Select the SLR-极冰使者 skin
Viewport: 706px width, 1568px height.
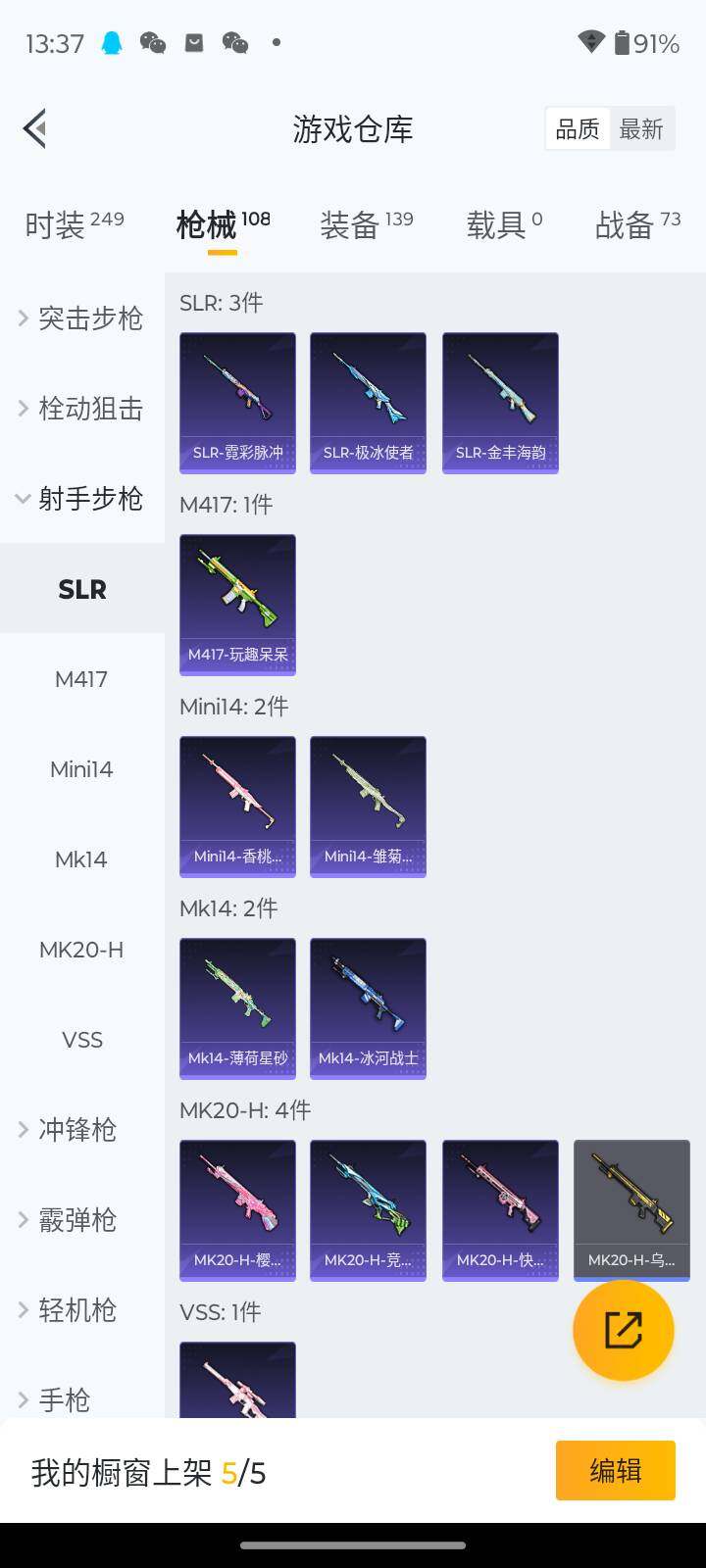pyautogui.click(x=368, y=403)
